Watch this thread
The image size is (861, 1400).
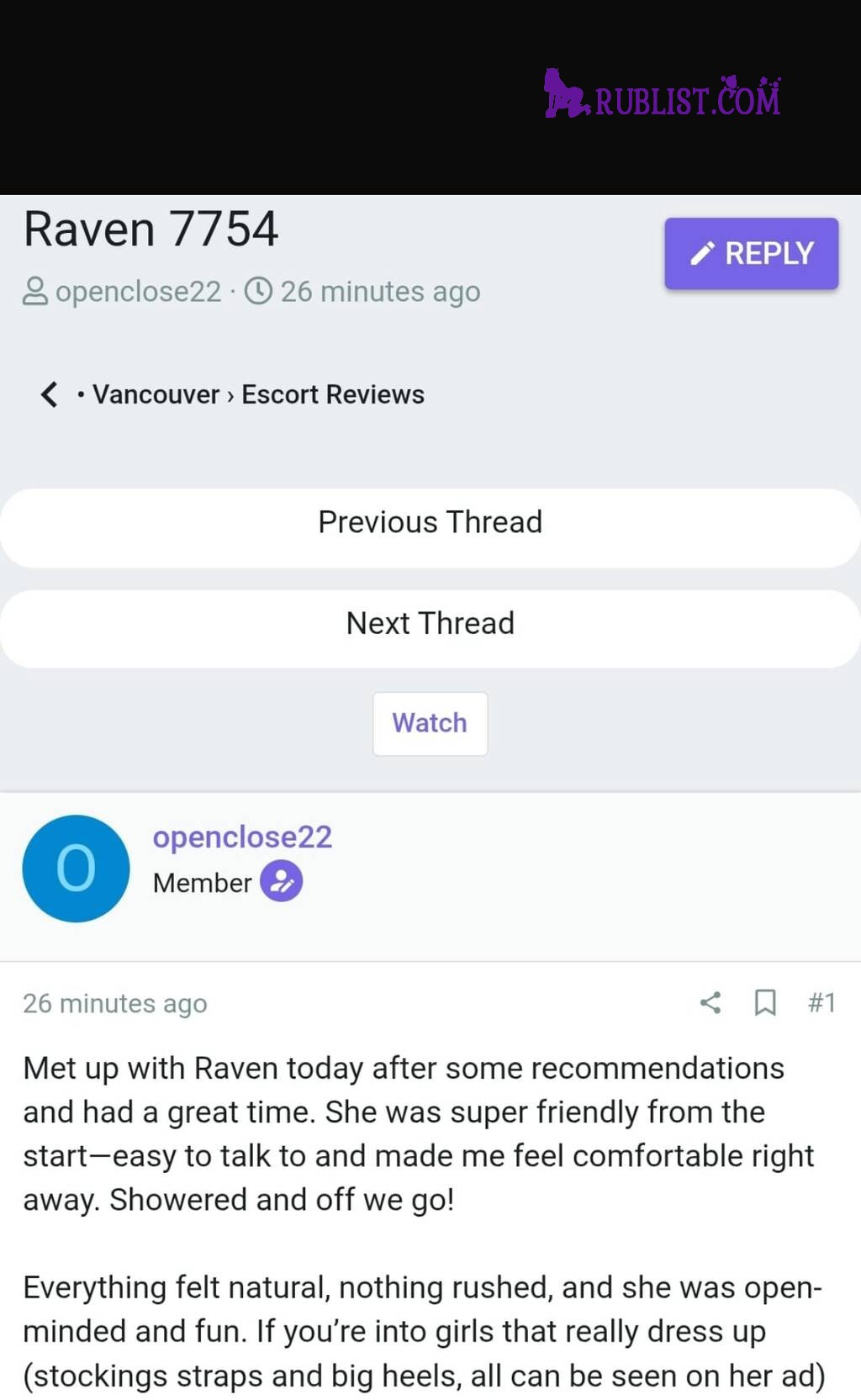point(430,723)
